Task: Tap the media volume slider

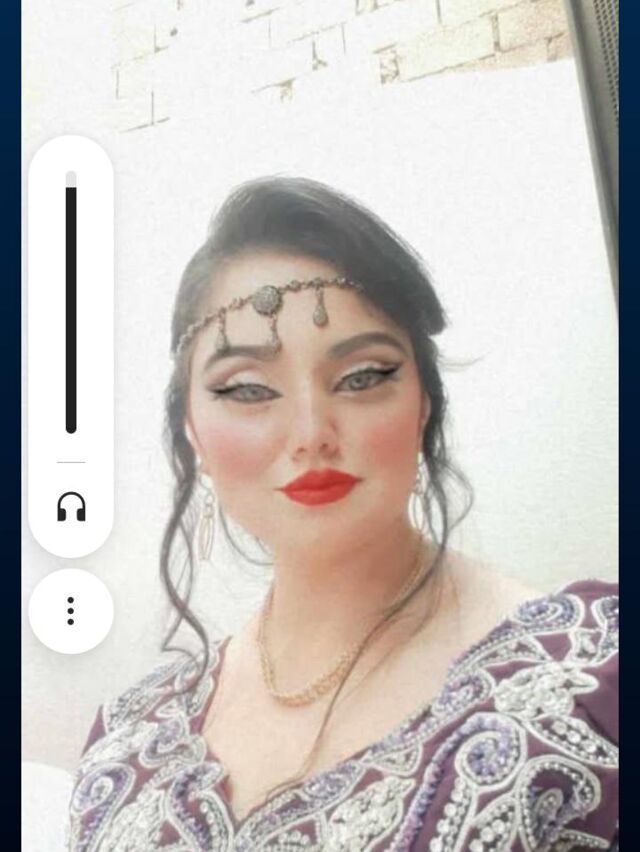Action: click(x=71, y=304)
